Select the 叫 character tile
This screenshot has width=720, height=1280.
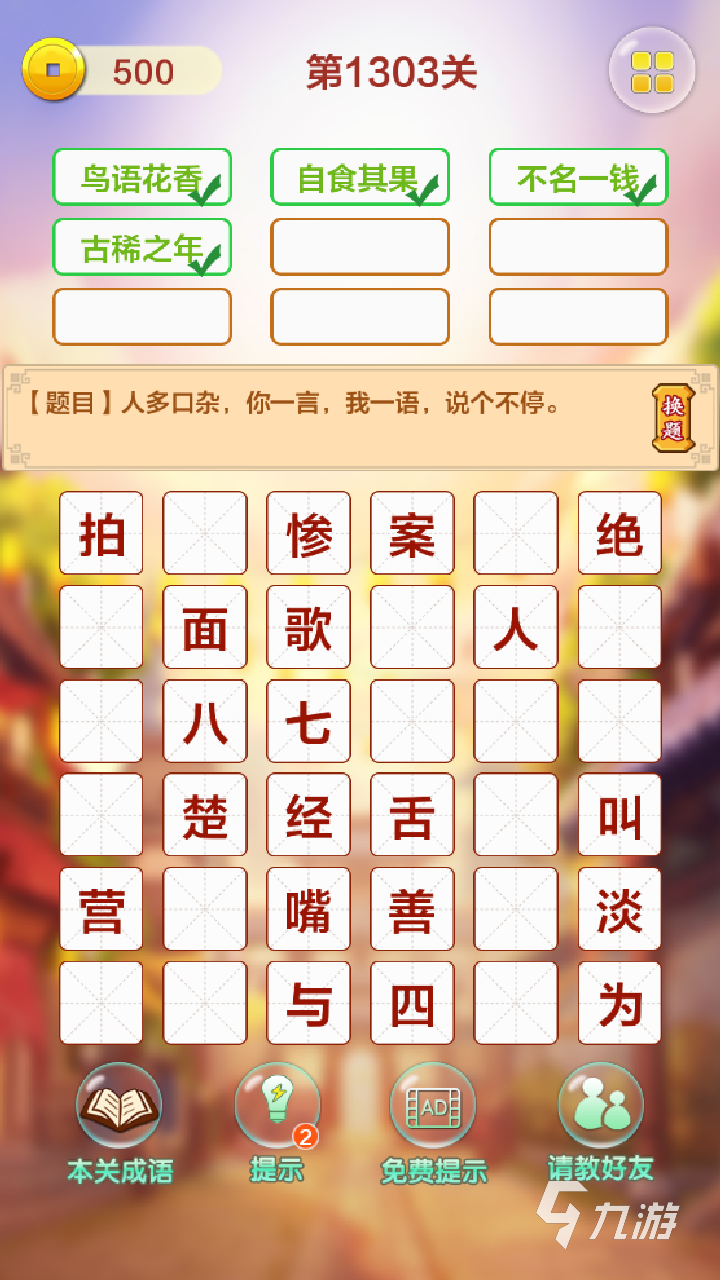pyautogui.click(x=619, y=815)
